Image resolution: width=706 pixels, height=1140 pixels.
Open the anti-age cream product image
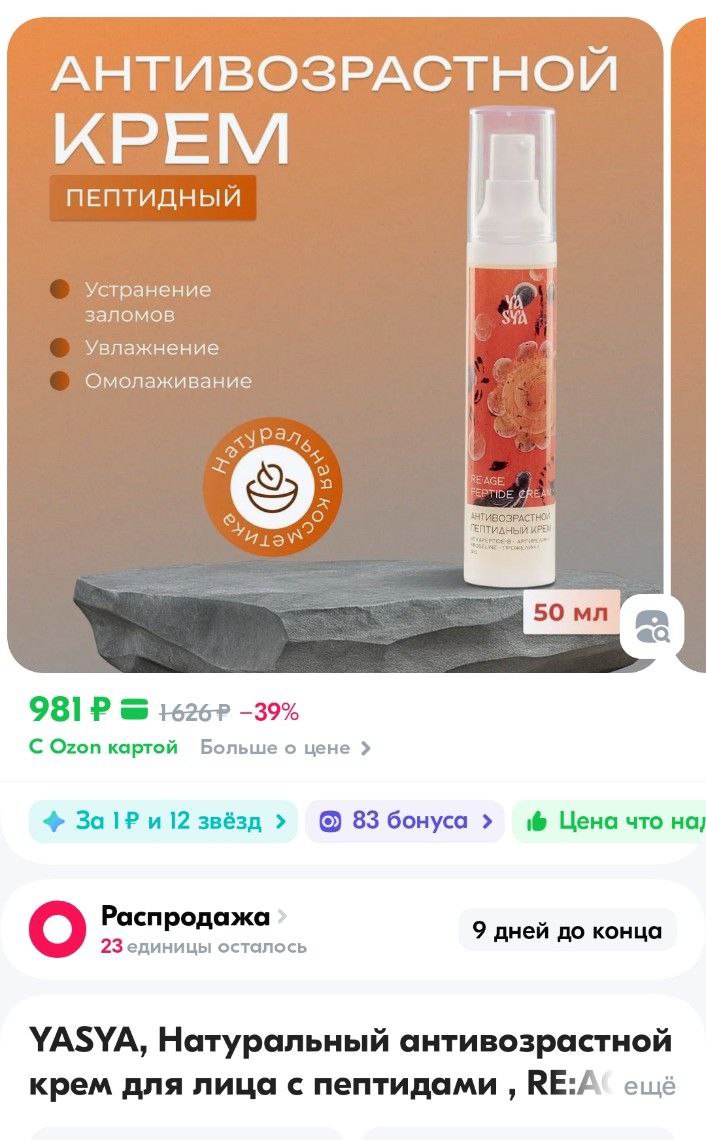[x=334, y=345]
